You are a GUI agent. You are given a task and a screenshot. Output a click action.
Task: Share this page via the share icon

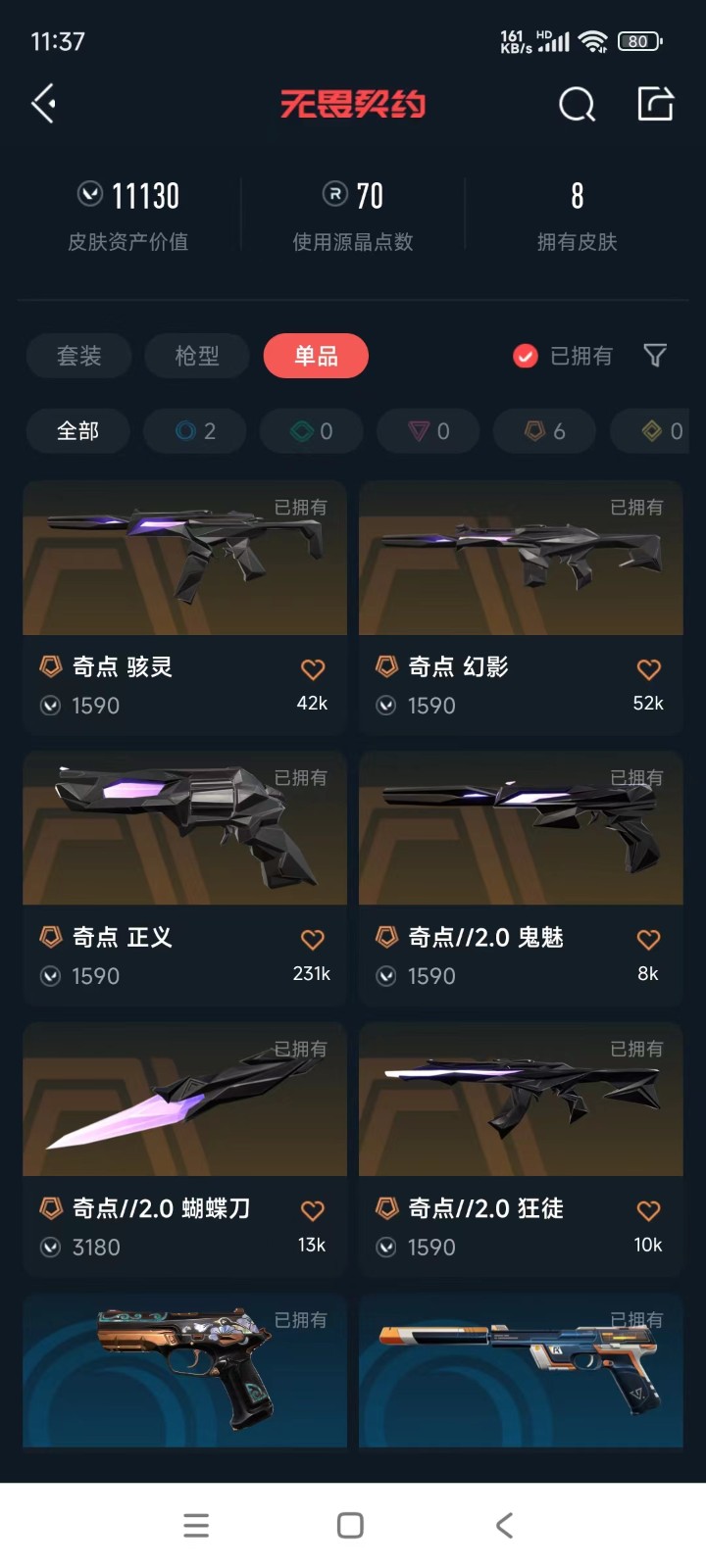[x=655, y=104]
